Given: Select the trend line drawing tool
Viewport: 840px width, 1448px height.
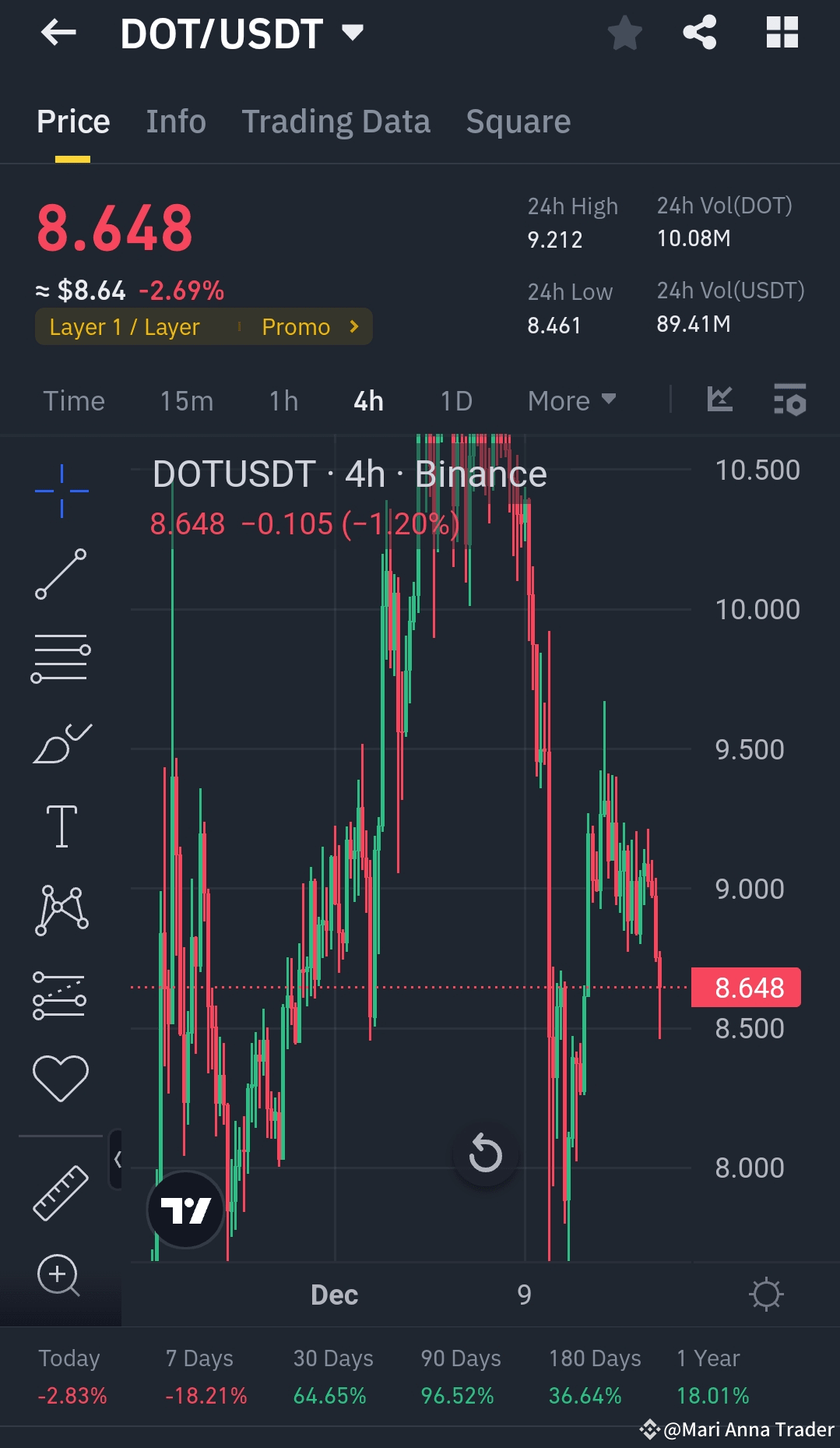Looking at the screenshot, I should point(61,574).
